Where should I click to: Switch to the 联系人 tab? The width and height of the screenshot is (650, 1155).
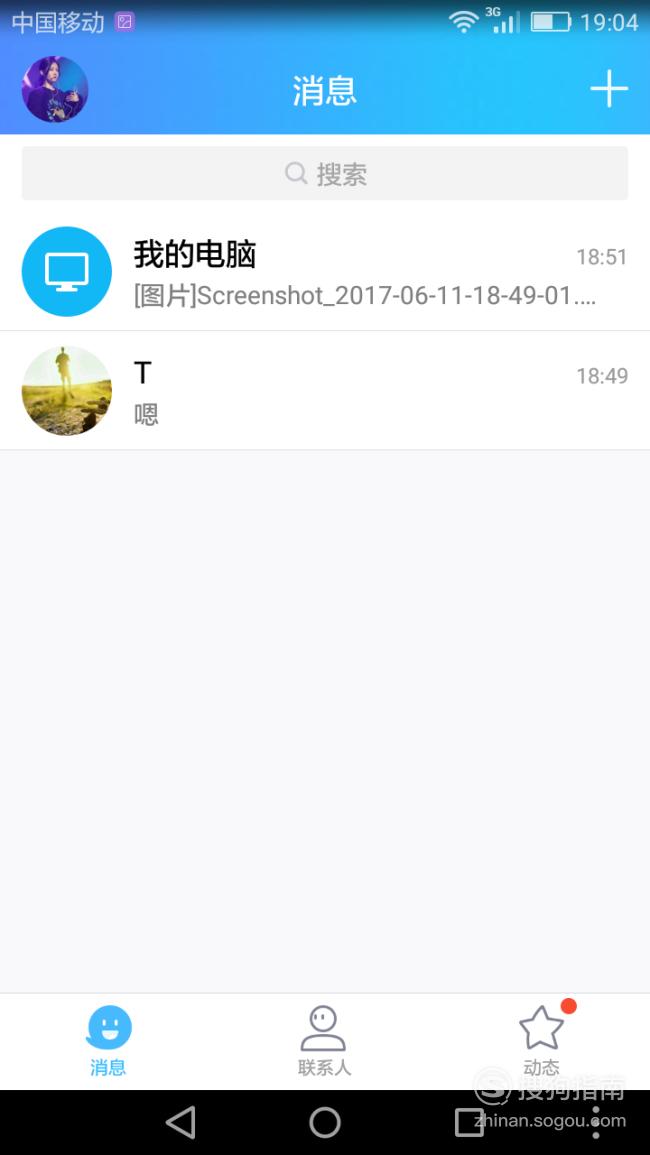[324, 1041]
